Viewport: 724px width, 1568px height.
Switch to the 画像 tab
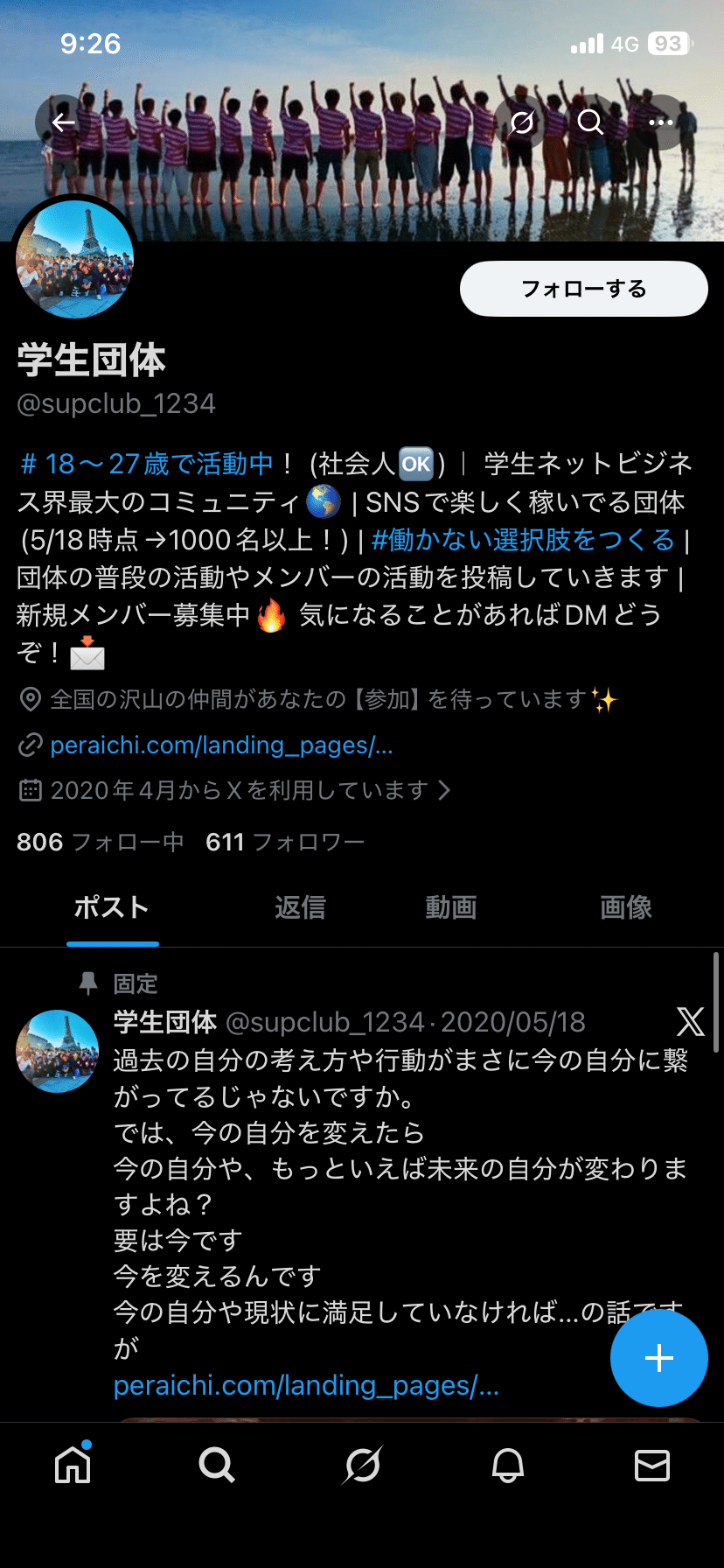[626, 907]
